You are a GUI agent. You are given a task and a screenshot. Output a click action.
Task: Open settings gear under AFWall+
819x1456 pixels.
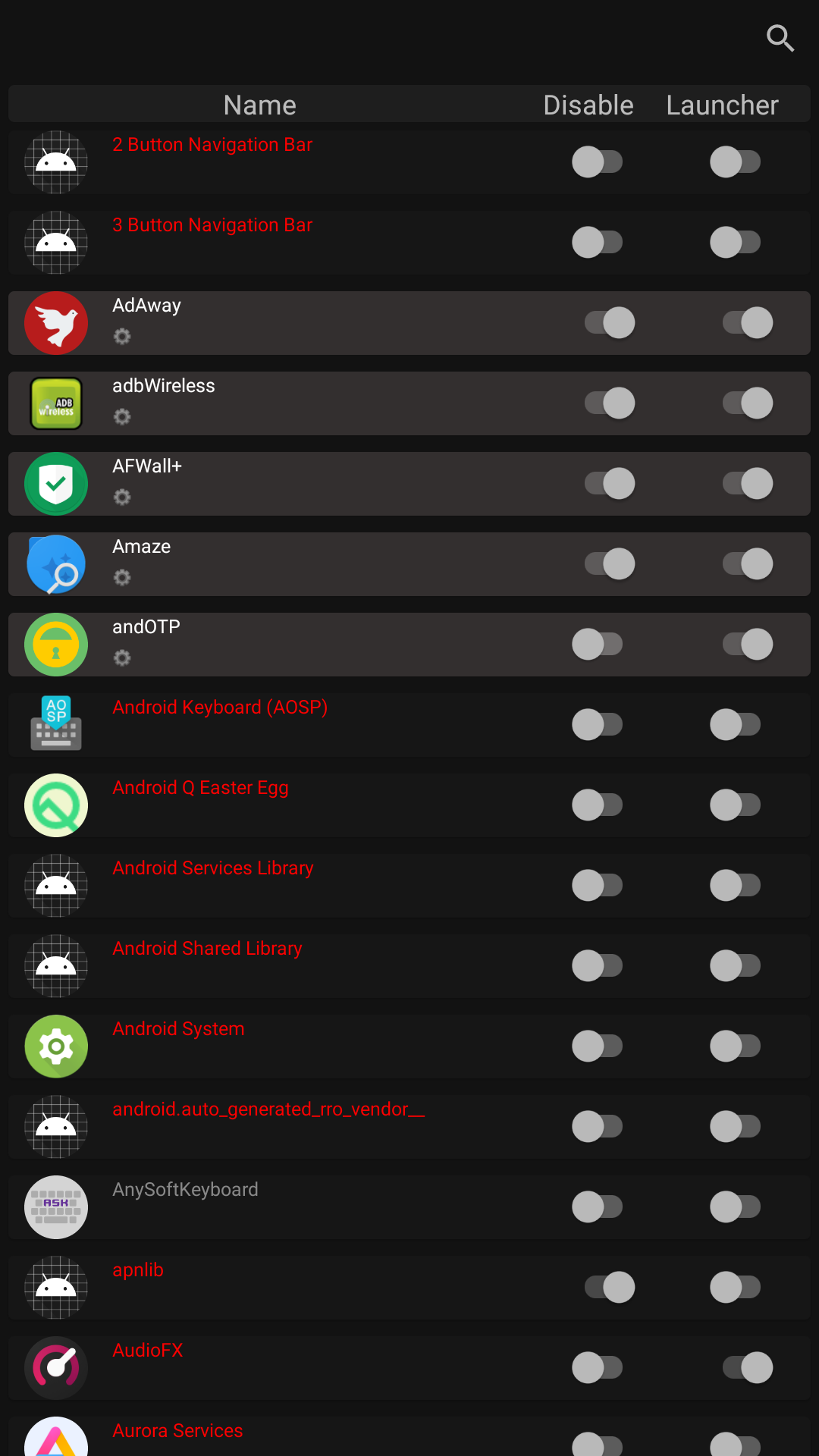click(122, 497)
